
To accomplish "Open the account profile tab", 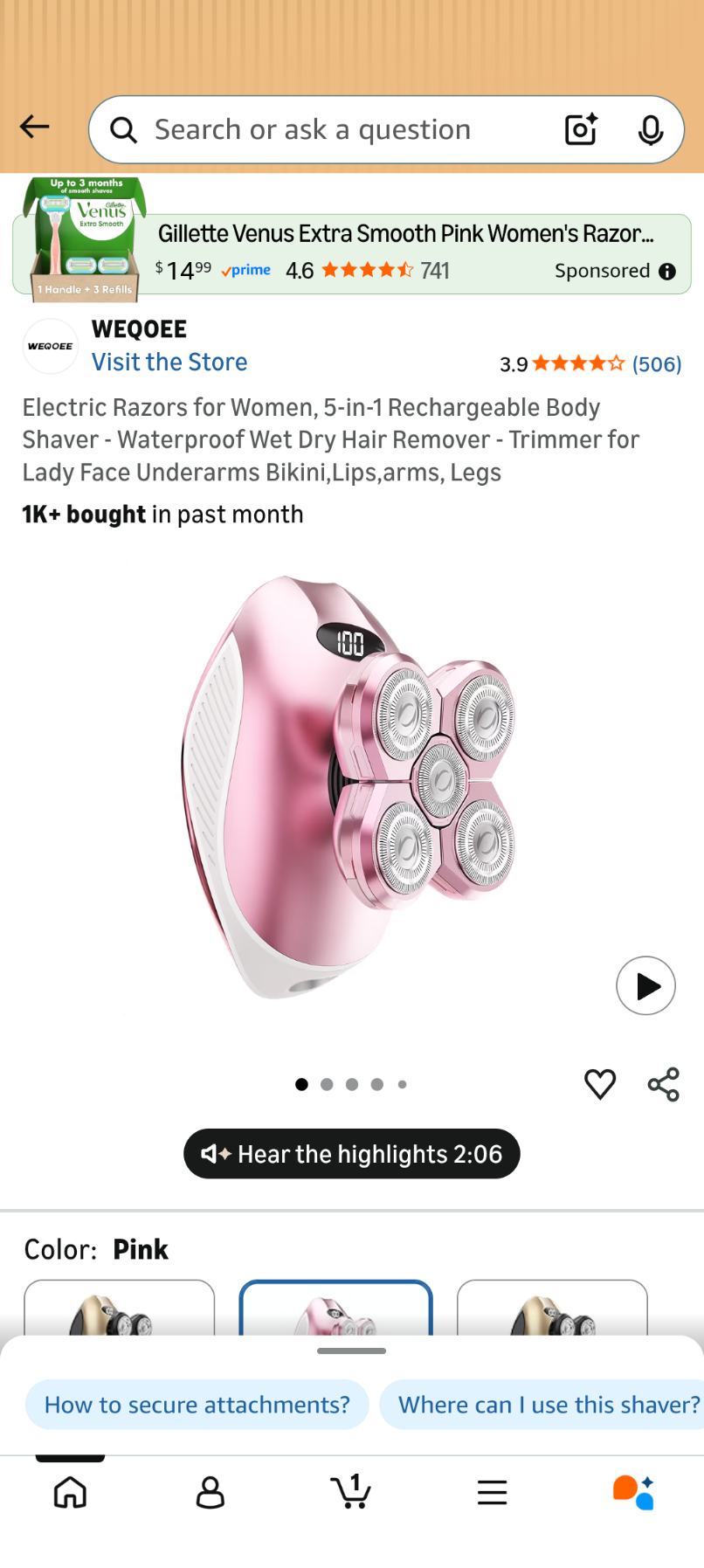I will click(x=211, y=1493).
